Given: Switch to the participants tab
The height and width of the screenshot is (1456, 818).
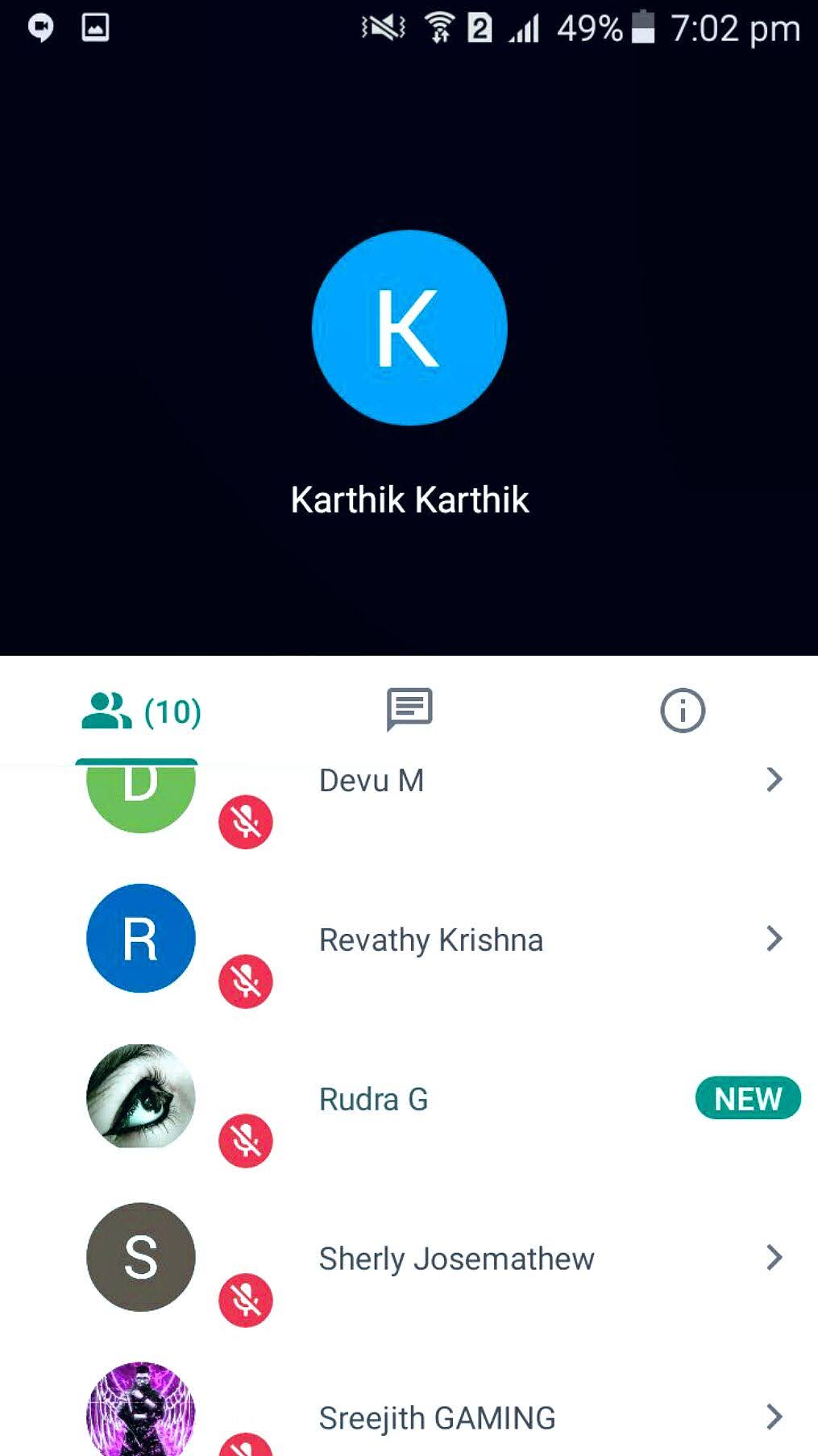Looking at the screenshot, I should click(x=140, y=711).
